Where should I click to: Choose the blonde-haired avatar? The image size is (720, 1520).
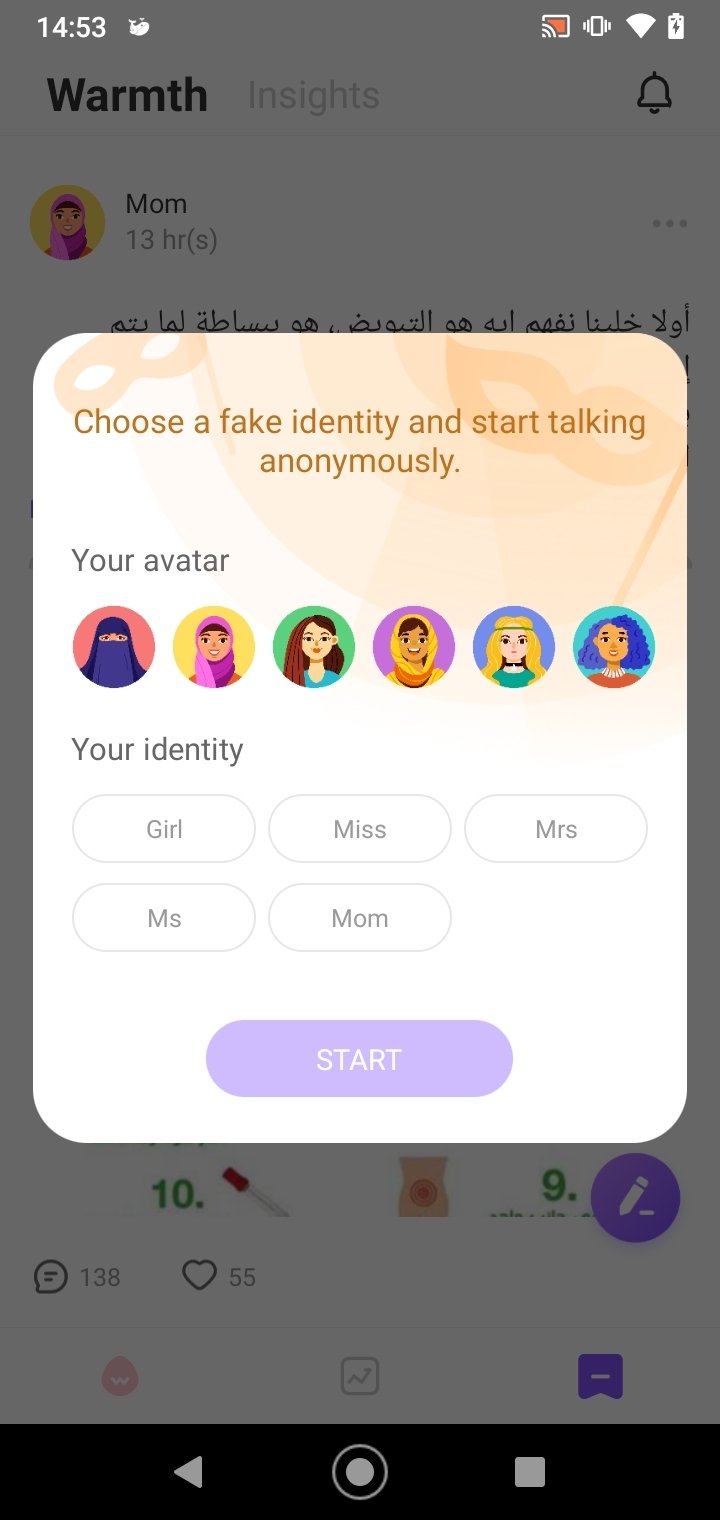tap(514, 647)
